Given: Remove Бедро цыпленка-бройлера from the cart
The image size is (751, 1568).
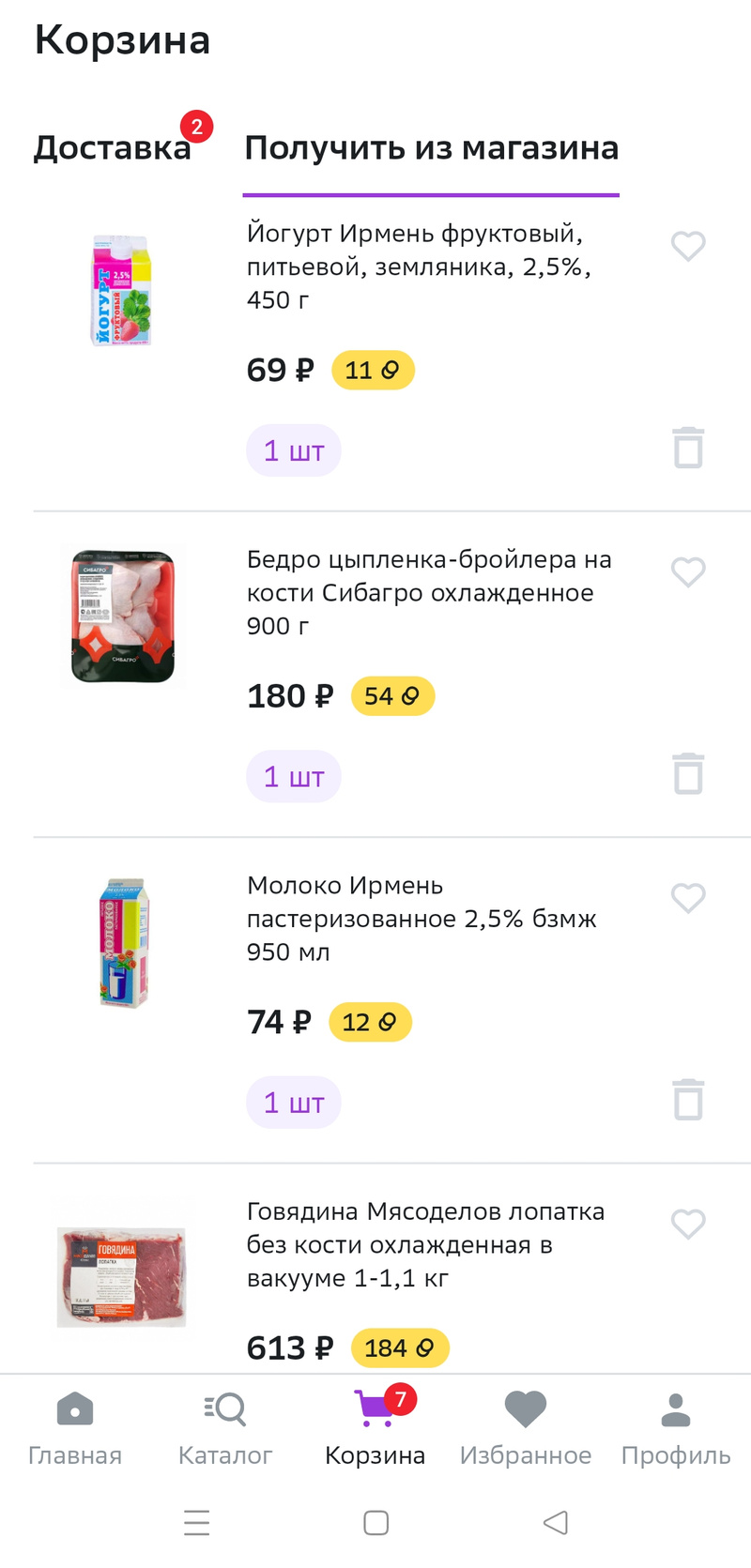Looking at the screenshot, I should click(x=688, y=774).
